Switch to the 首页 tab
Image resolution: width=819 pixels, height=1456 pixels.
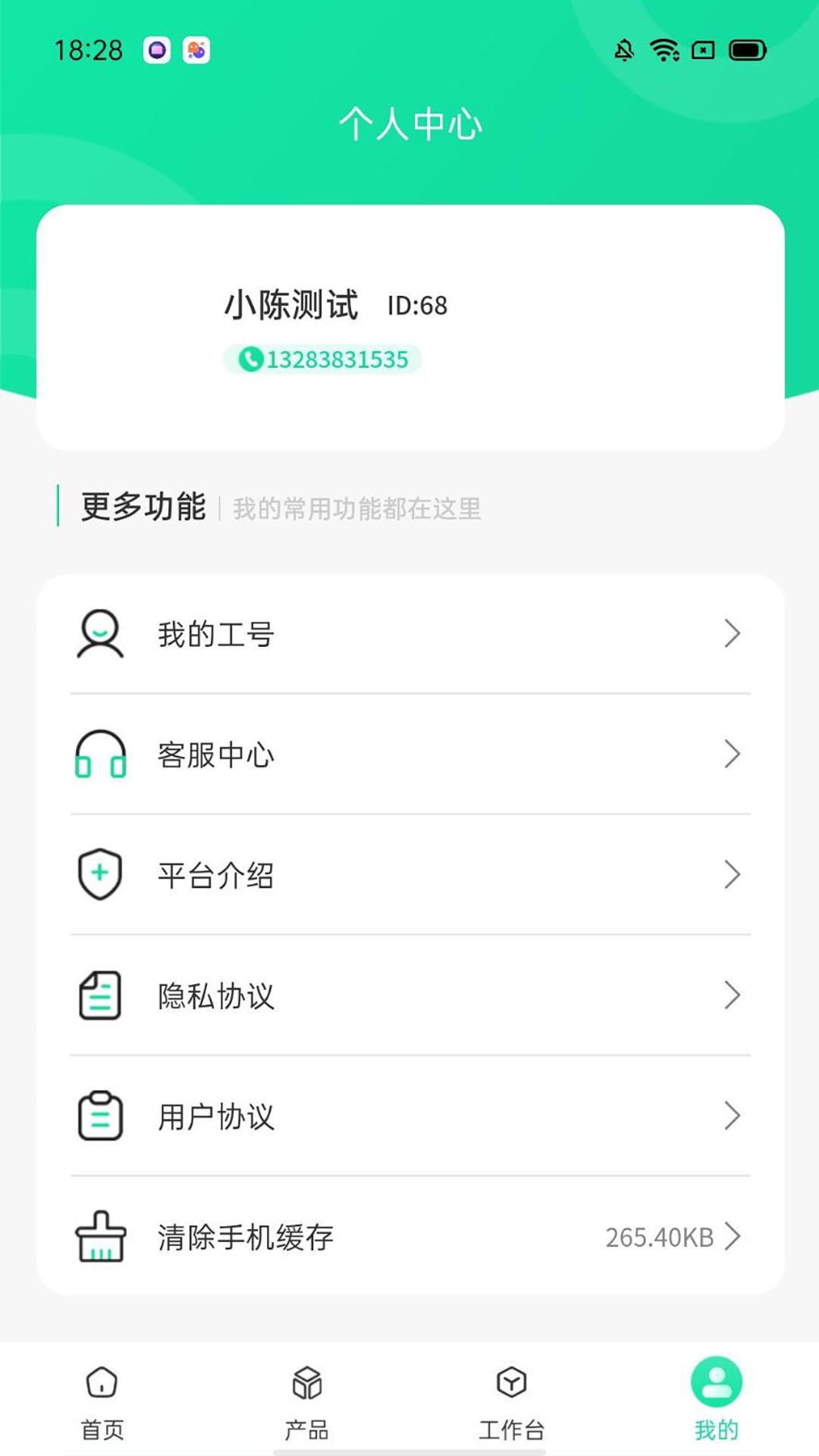tap(102, 1401)
